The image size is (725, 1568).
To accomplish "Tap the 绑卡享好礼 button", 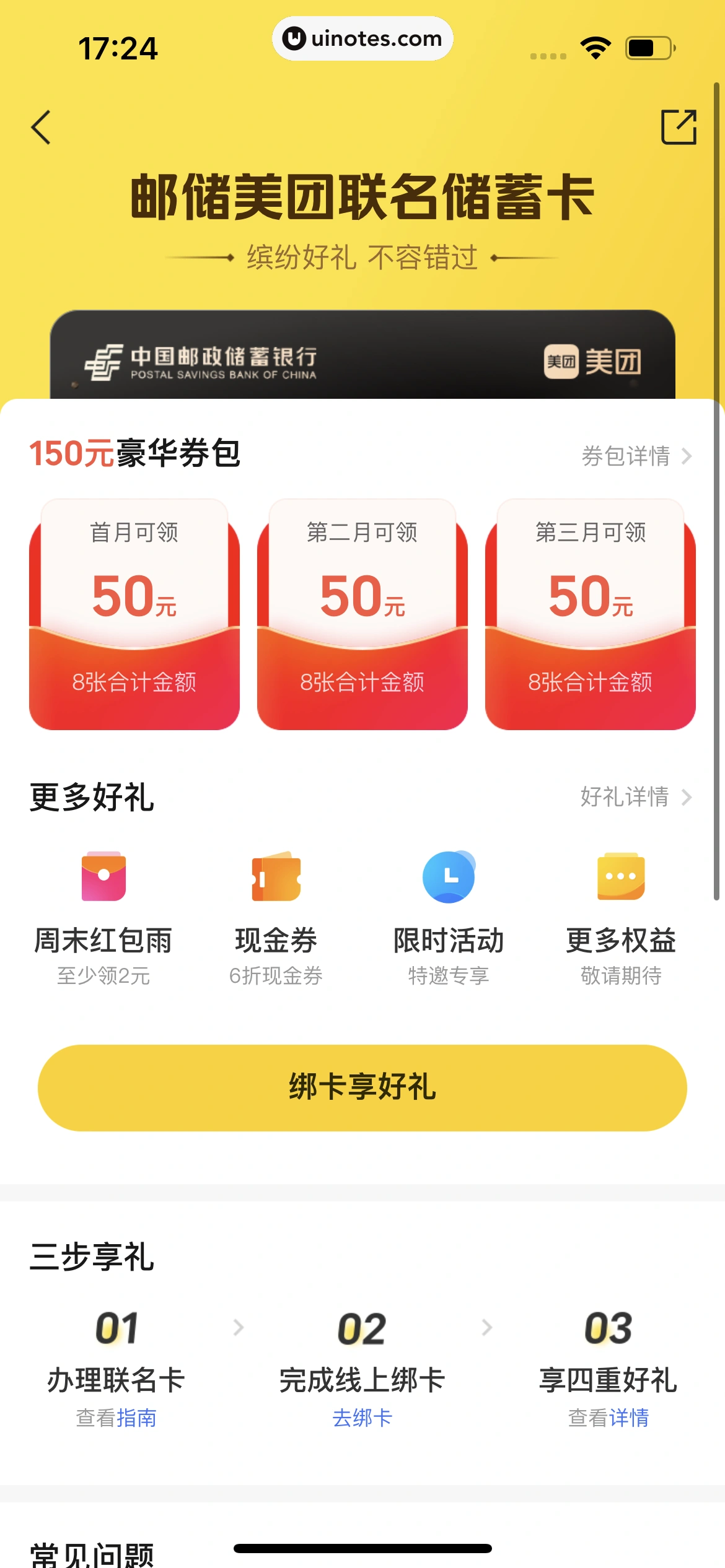I will point(362,1088).
